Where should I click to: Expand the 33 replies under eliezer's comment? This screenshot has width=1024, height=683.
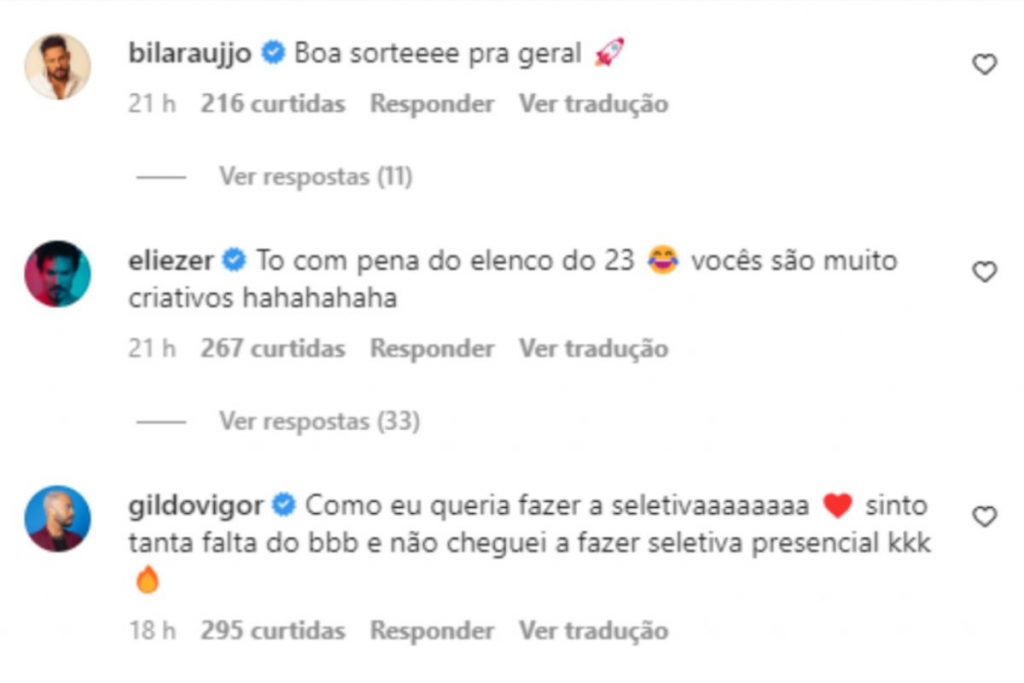pos(319,422)
